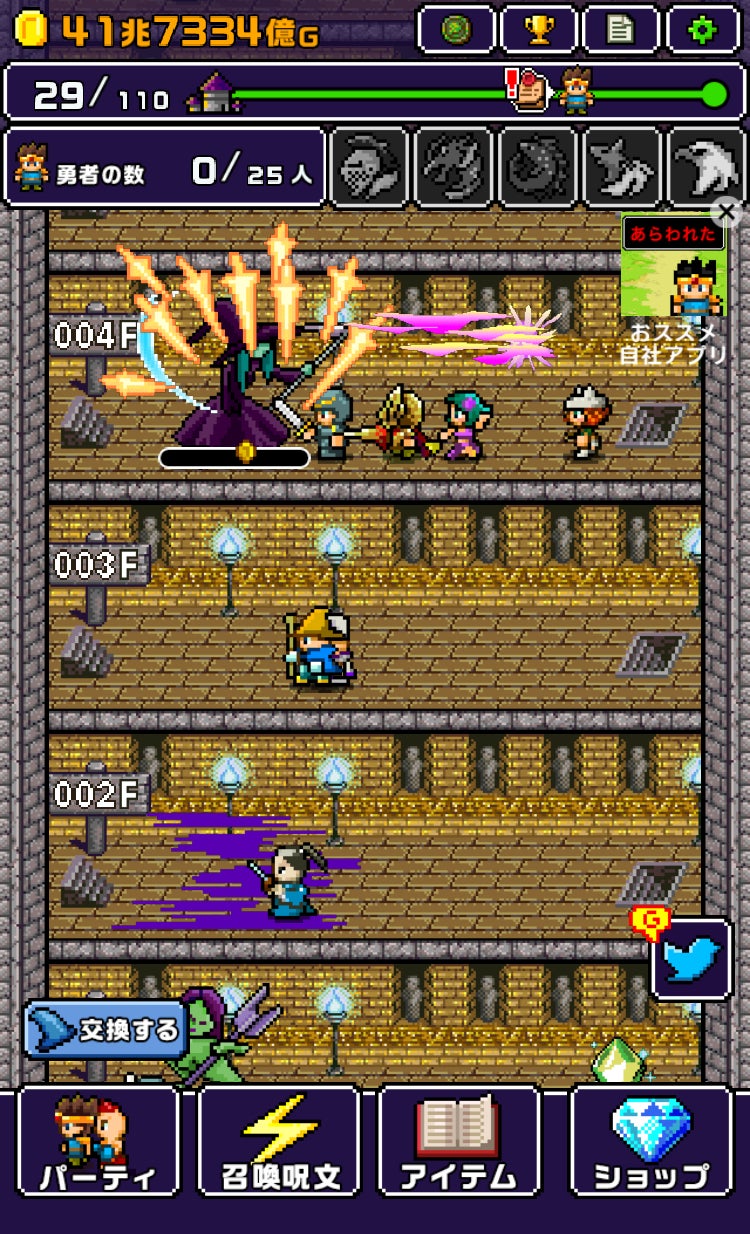The image size is (750, 1234).
Task: Open the ショップ shop tab
Action: (x=651, y=1140)
